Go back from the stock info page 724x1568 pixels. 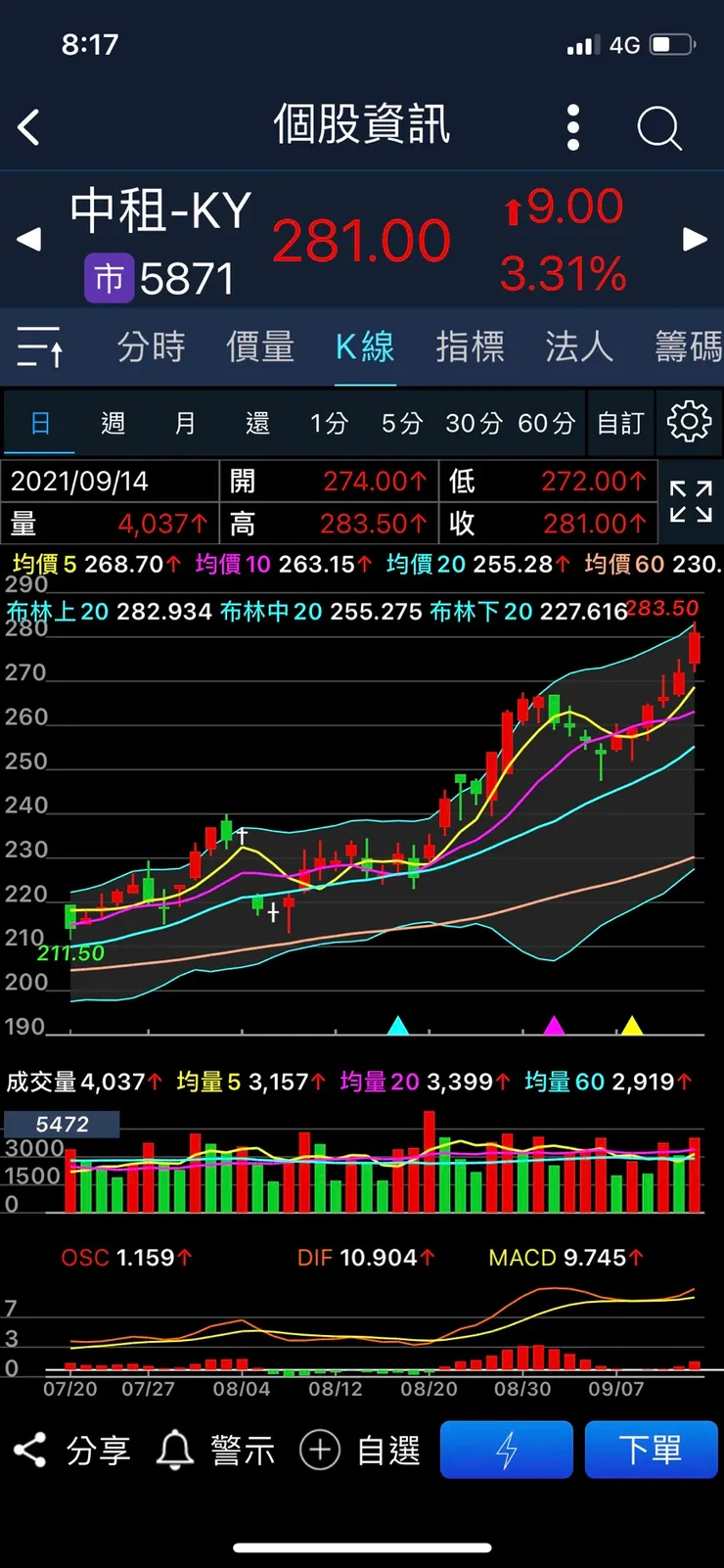[x=29, y=127]
